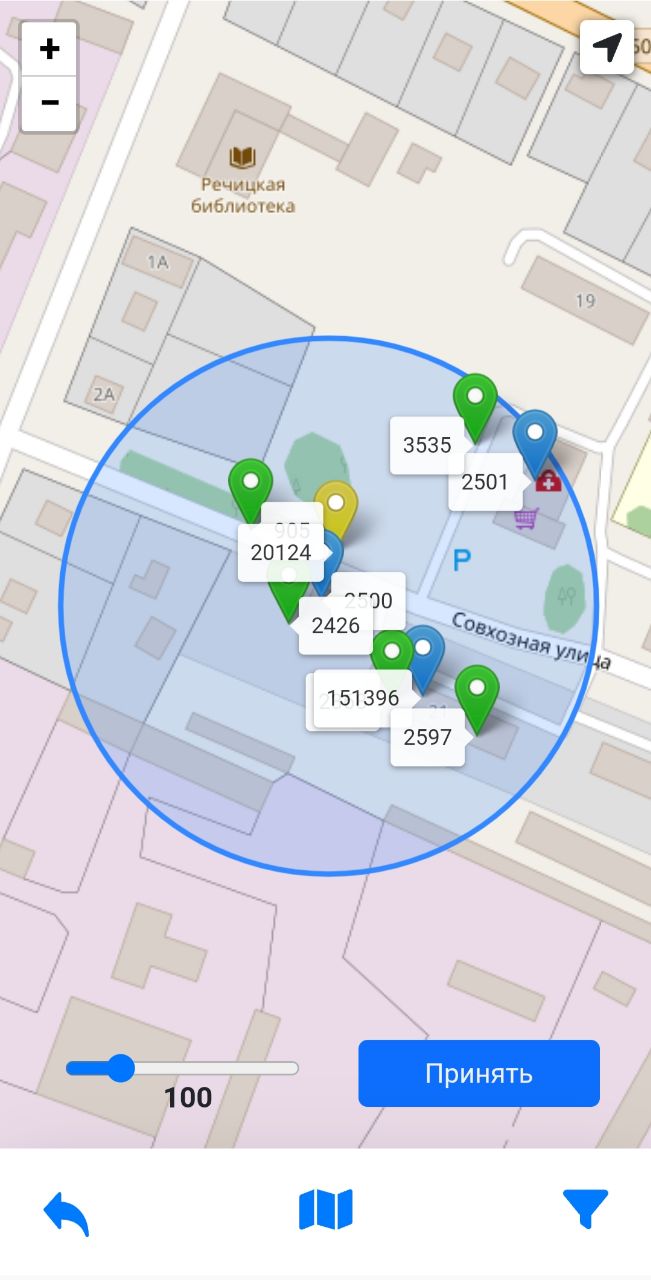
Task: Open the label 2426
Action: (x=336, y=627)
